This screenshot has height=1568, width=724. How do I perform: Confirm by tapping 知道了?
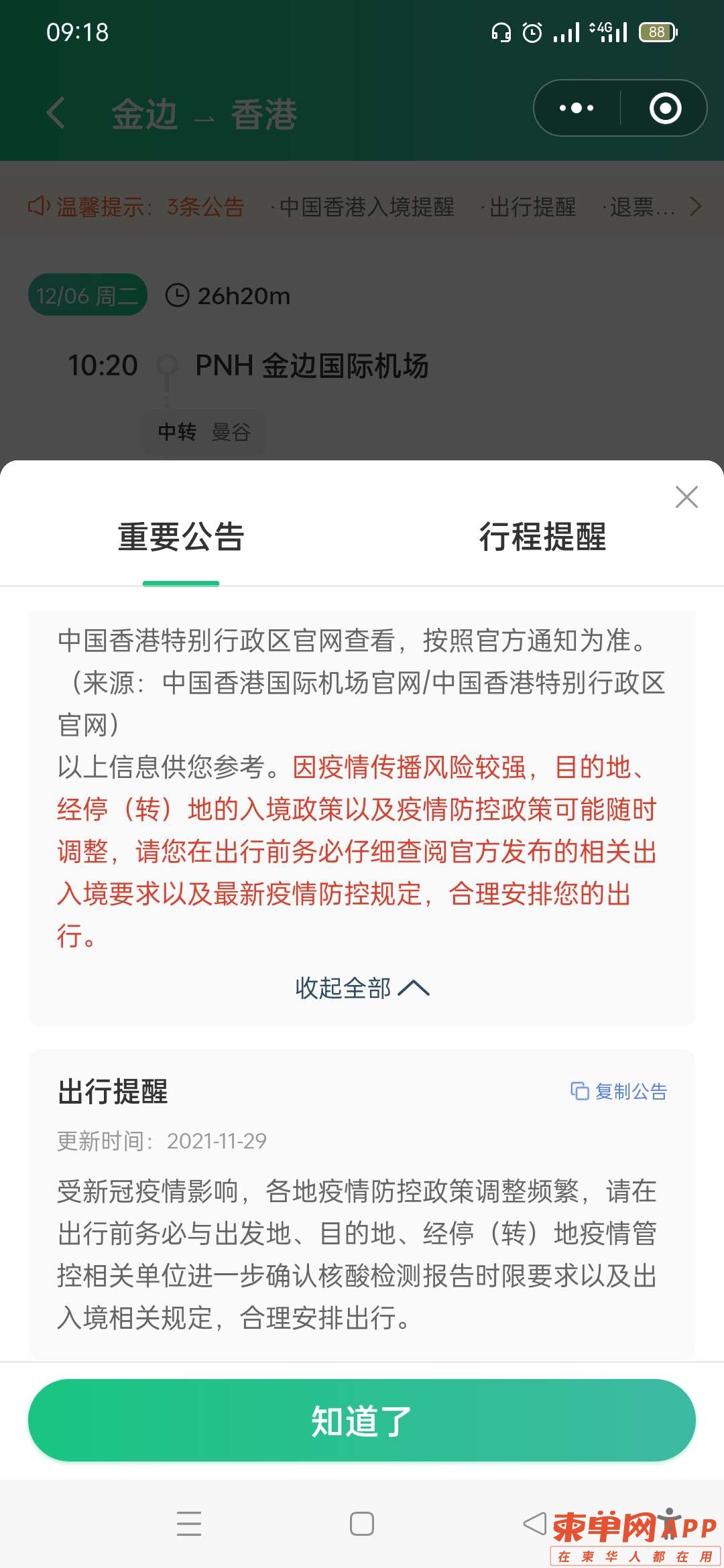click(362, 1420)
